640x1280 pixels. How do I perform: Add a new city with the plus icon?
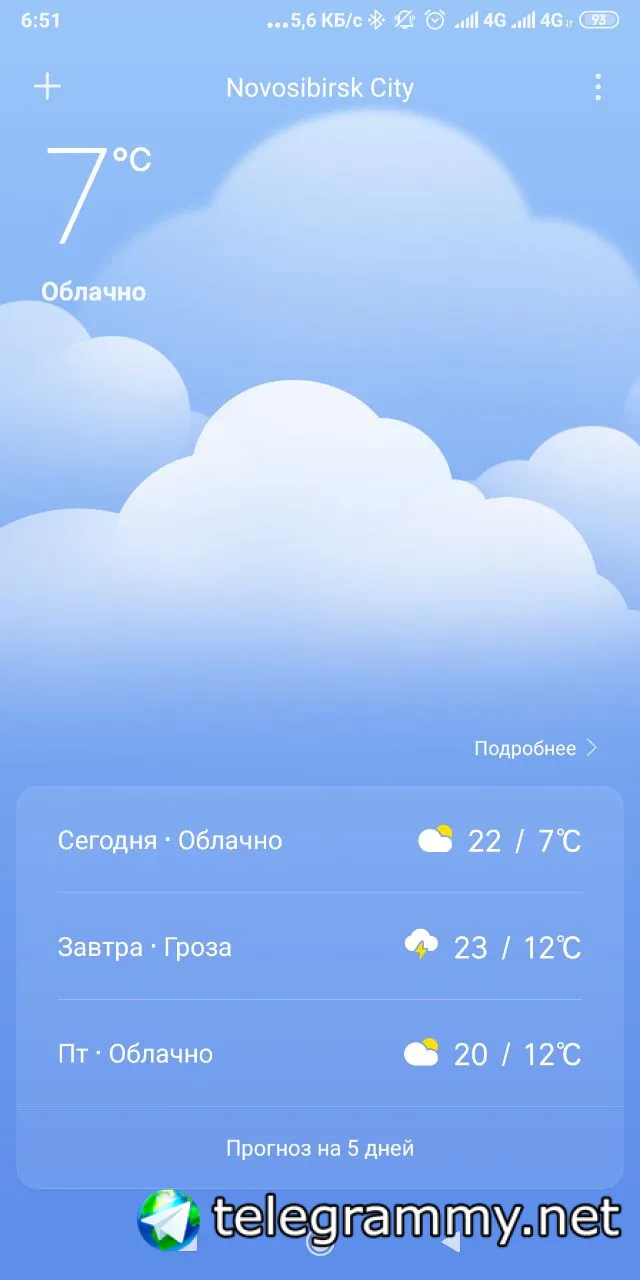47,87
